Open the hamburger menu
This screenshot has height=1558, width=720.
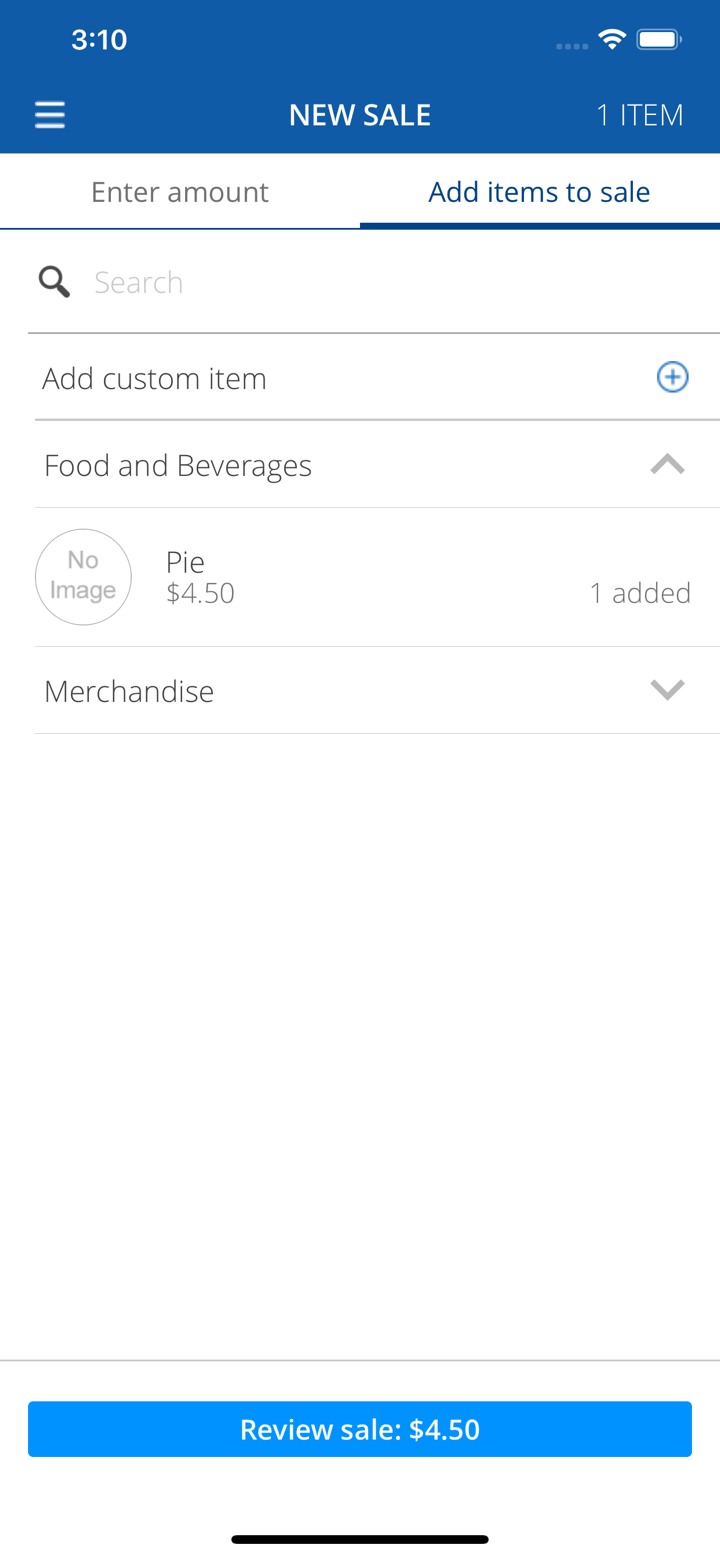[50, 115]
